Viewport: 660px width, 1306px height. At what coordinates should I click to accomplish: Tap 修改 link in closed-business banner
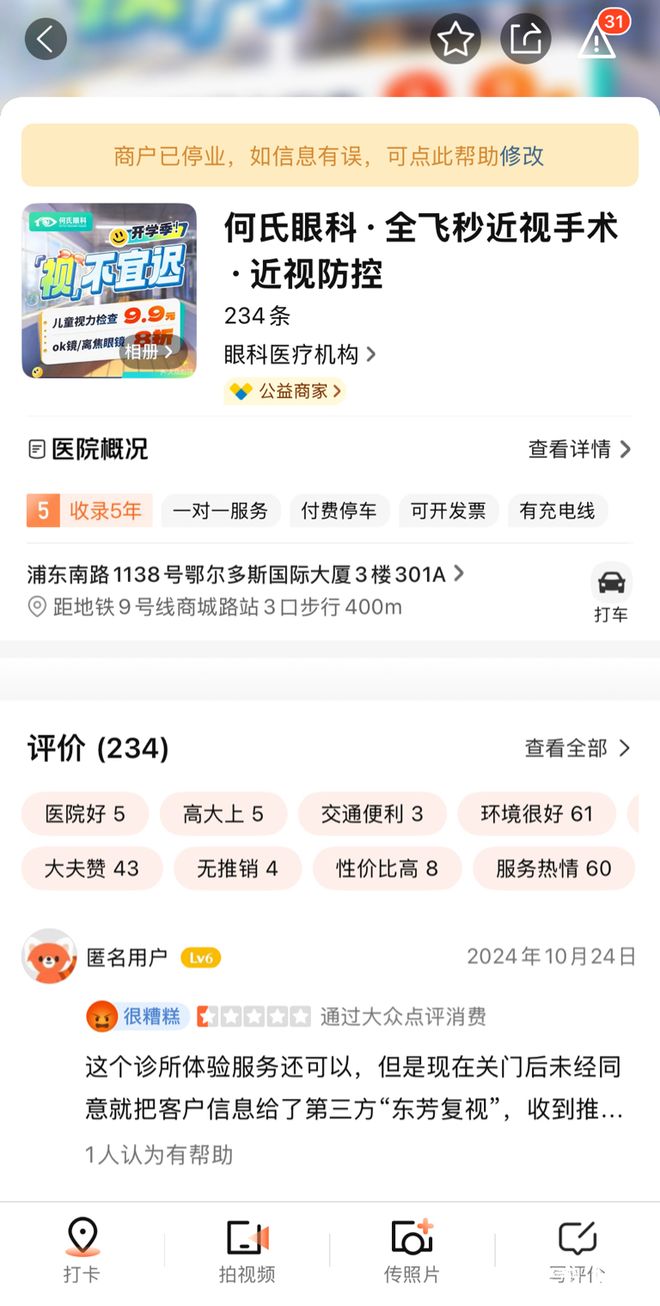521,156
